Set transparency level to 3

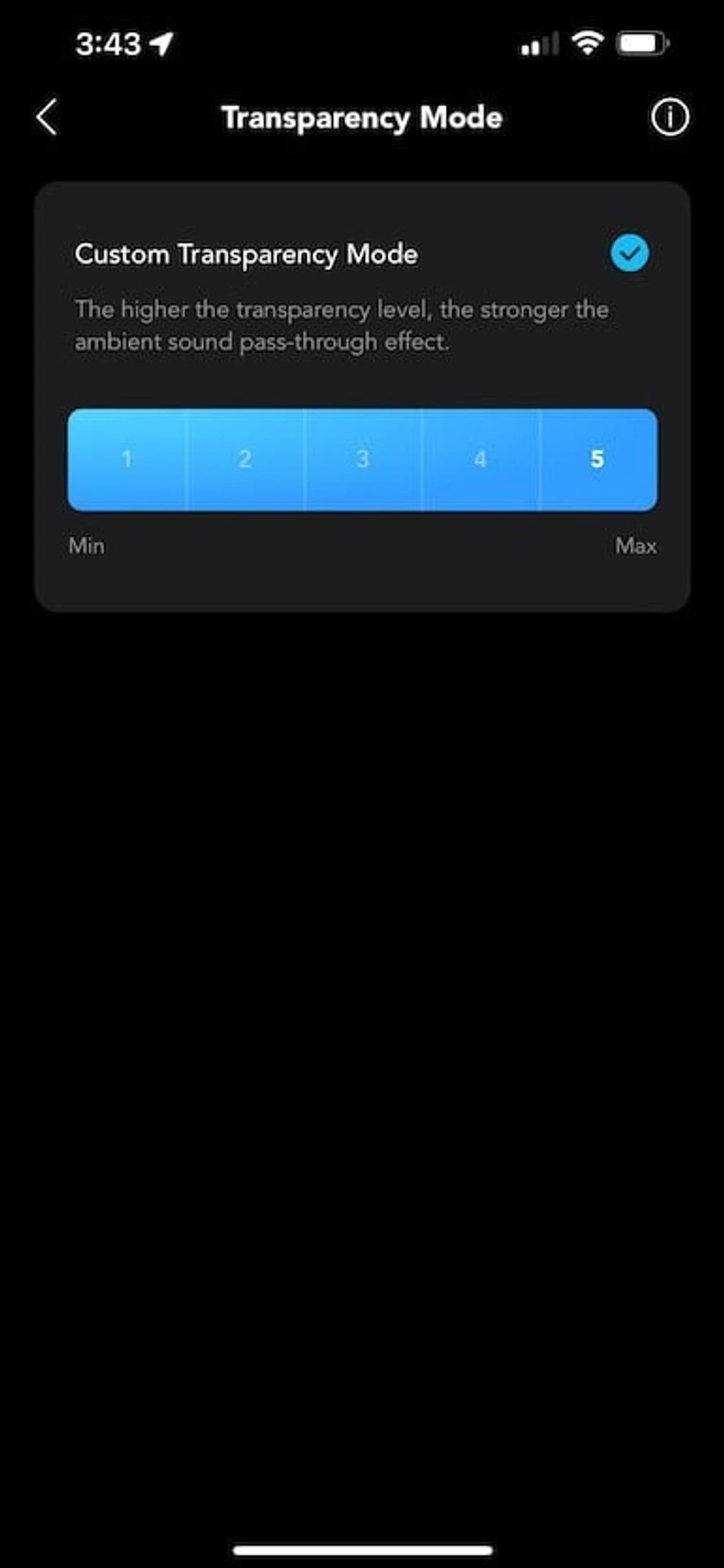[362, 460]
